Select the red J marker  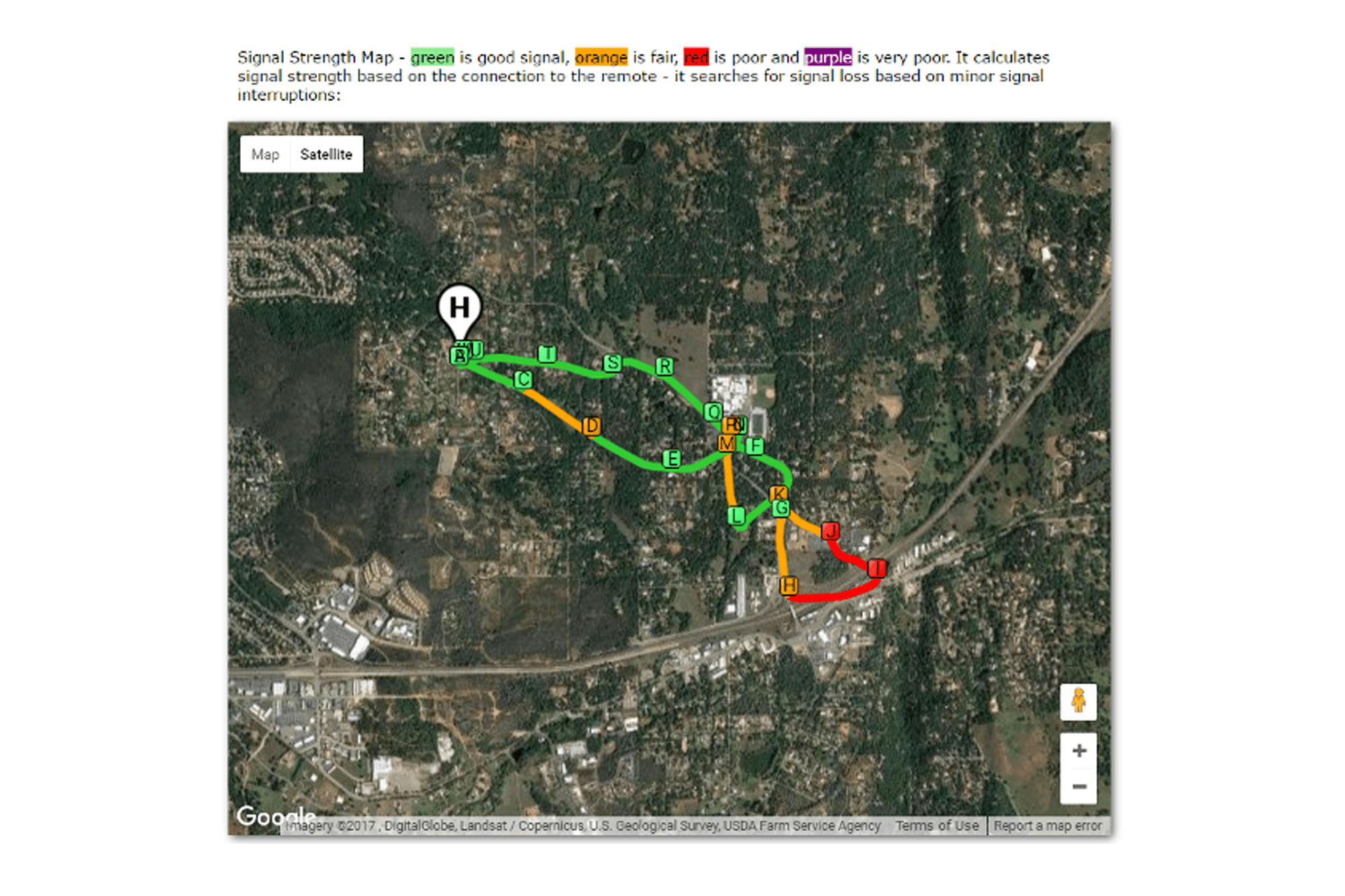pos(831,531)
